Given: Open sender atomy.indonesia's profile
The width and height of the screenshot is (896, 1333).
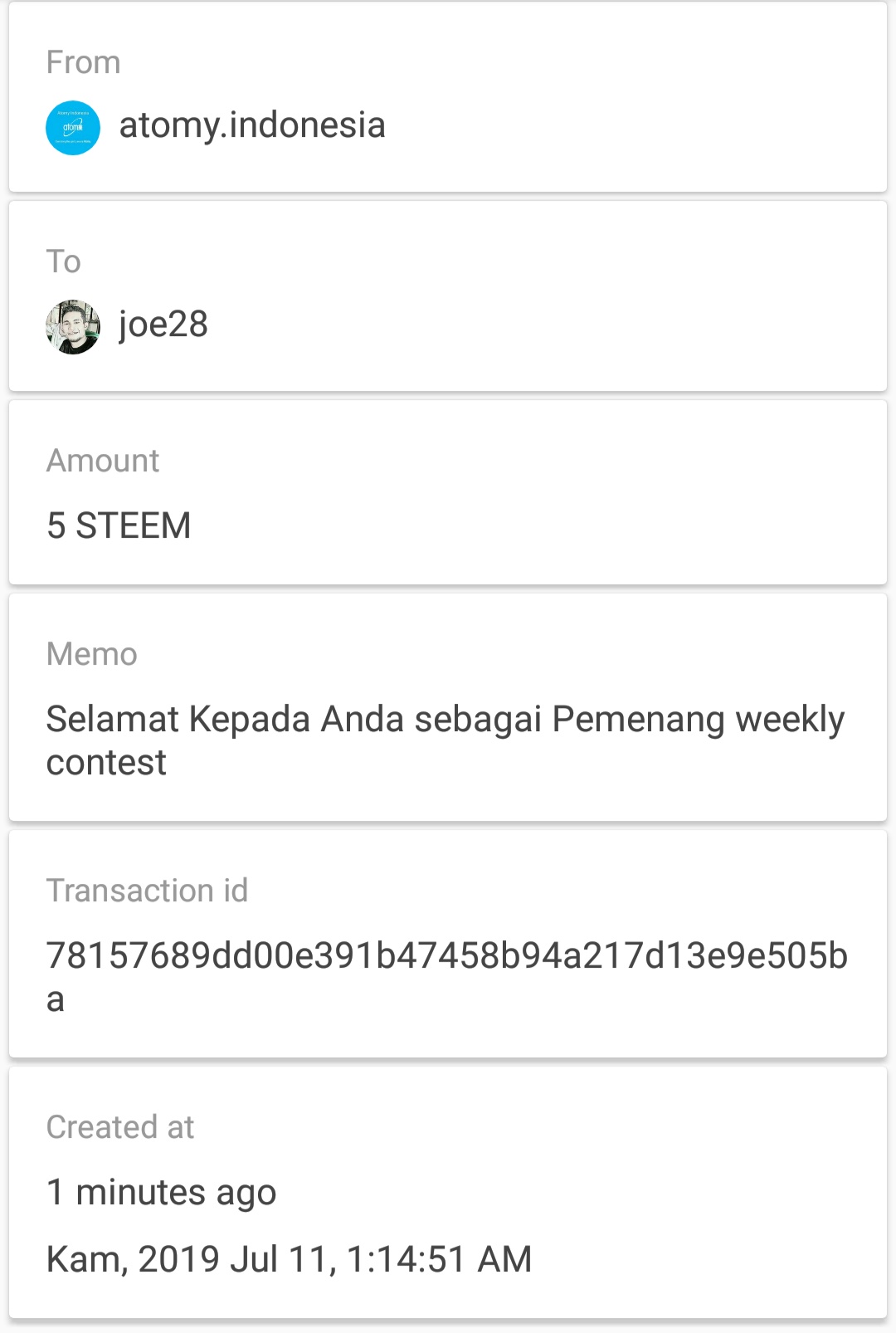Looking at the screenshot, I should (251, 126).
